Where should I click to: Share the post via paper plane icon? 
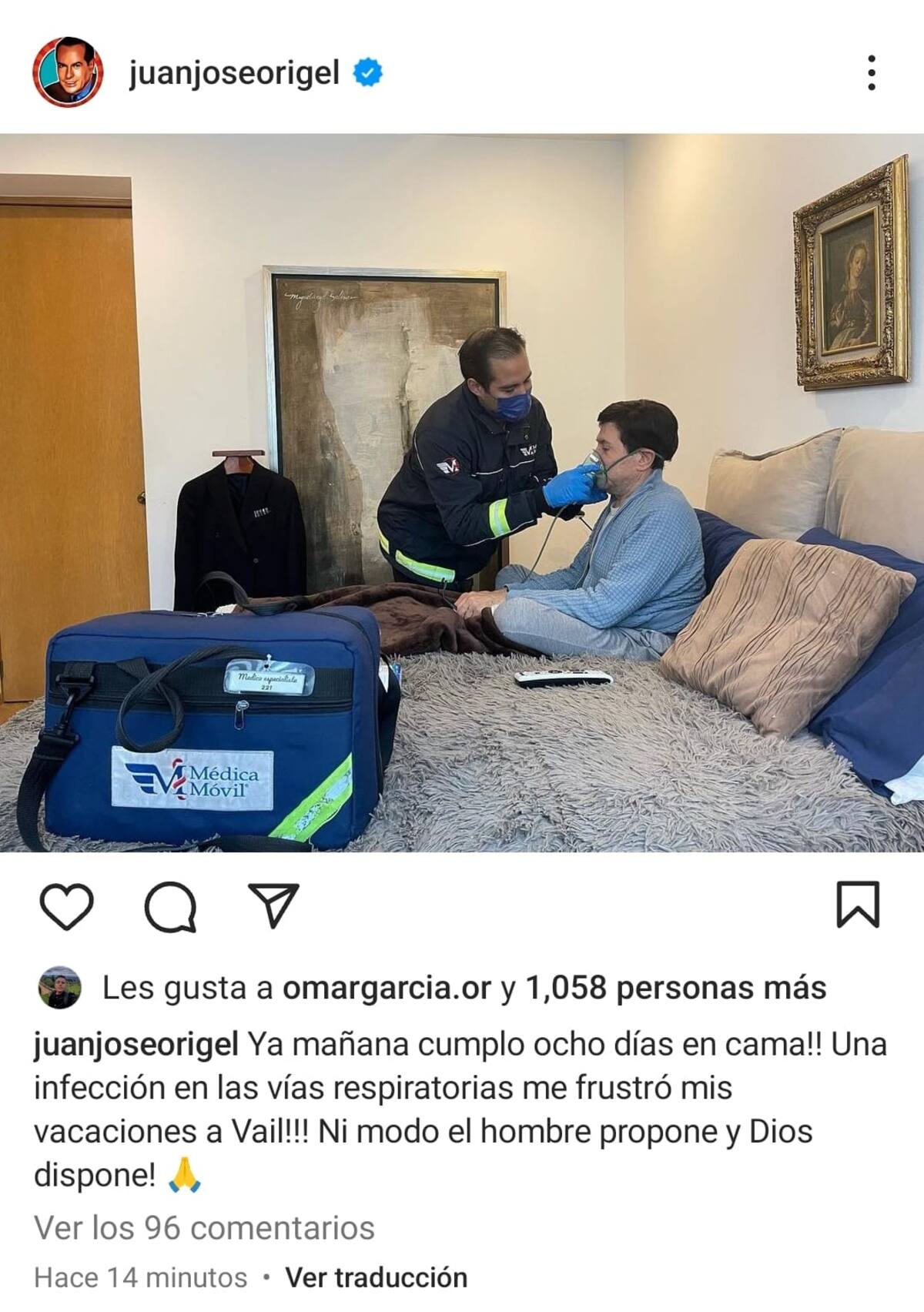pyautogui.click(x=273, y=905)
